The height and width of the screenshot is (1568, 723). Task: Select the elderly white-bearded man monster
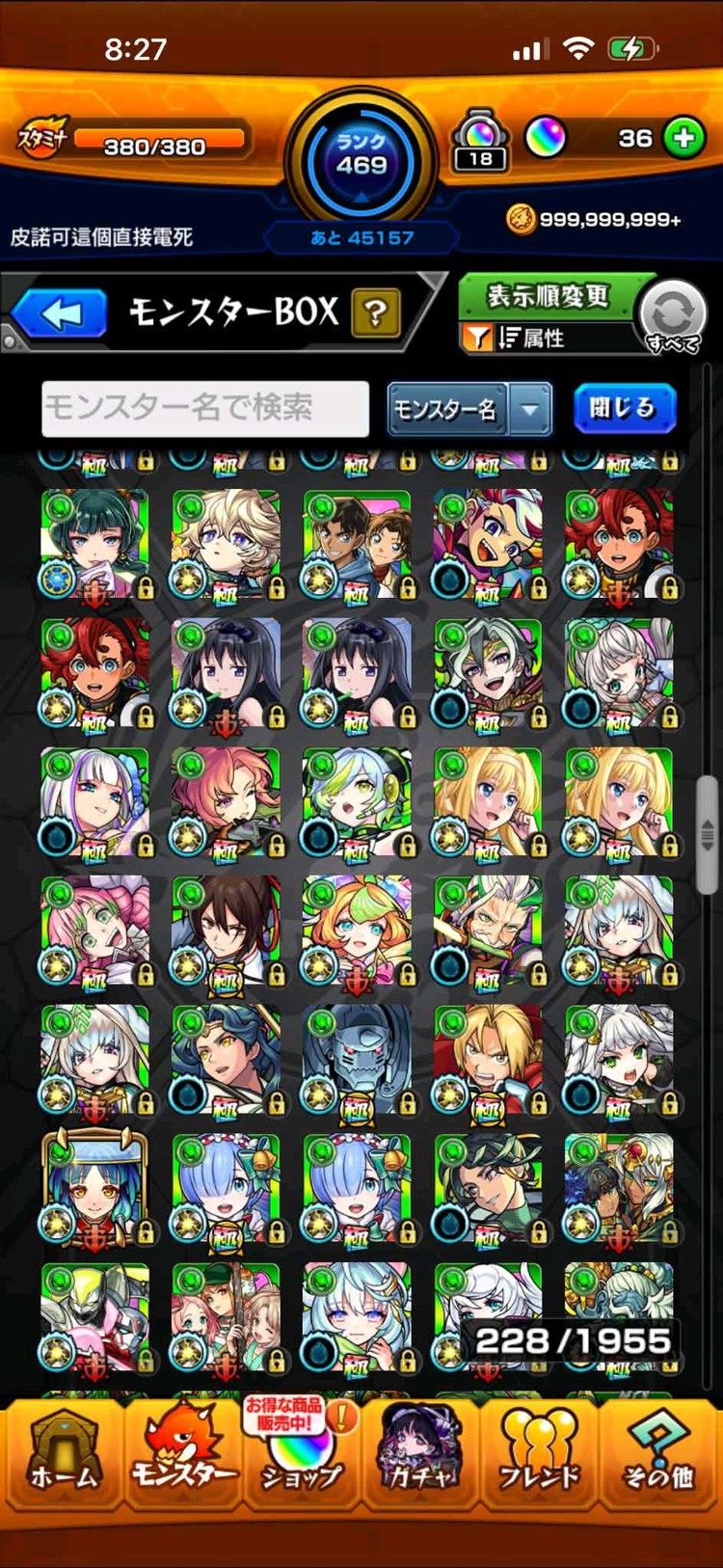point(489,931)
